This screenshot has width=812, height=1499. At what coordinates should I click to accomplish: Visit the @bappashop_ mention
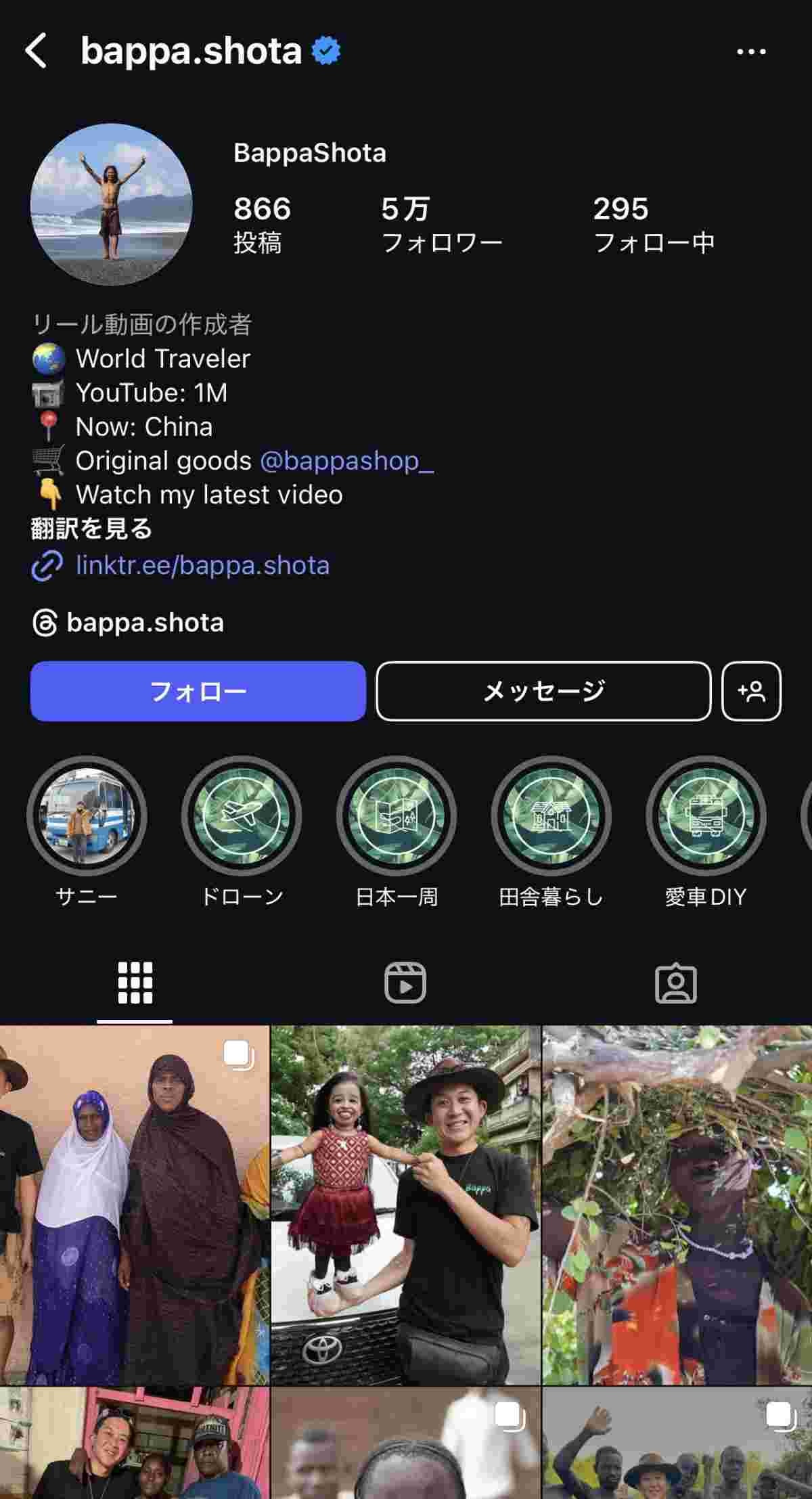tap(346, 461)
